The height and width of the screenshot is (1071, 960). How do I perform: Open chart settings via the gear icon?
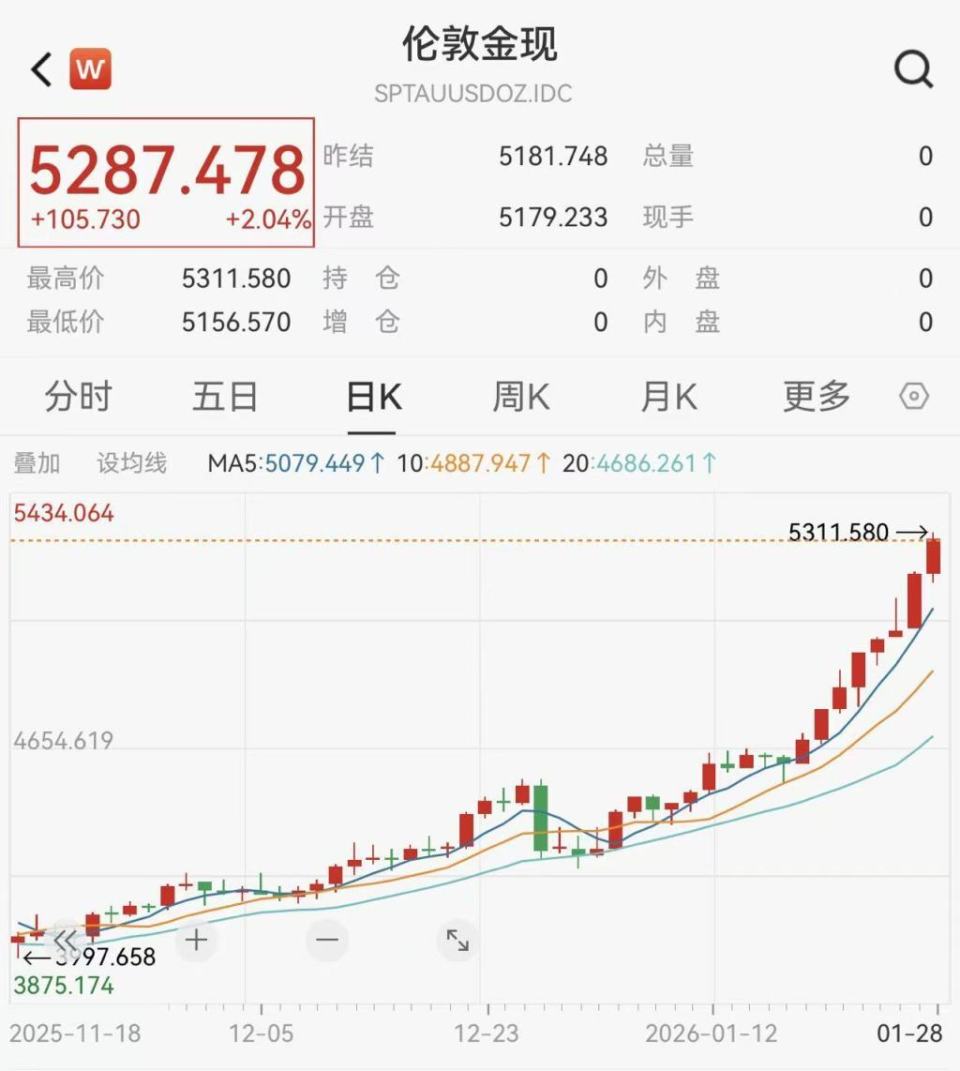914,396
